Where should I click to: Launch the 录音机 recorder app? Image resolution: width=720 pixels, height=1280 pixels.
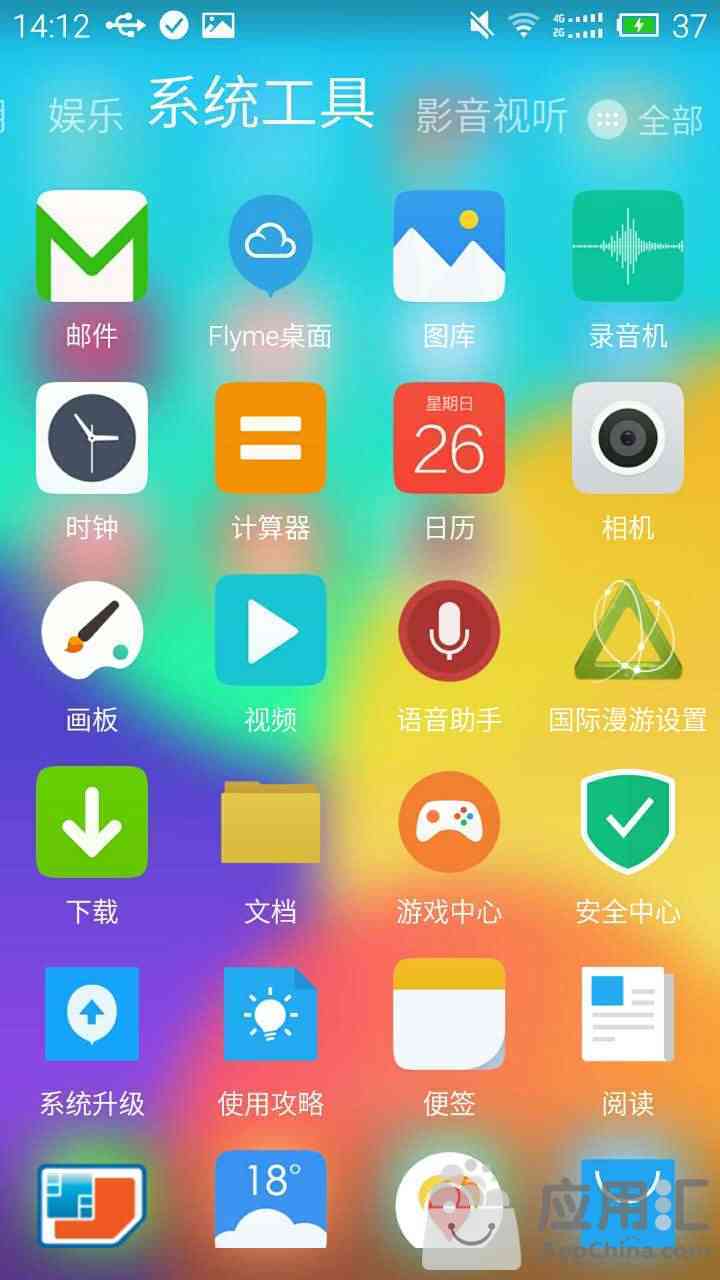(627, 247)
